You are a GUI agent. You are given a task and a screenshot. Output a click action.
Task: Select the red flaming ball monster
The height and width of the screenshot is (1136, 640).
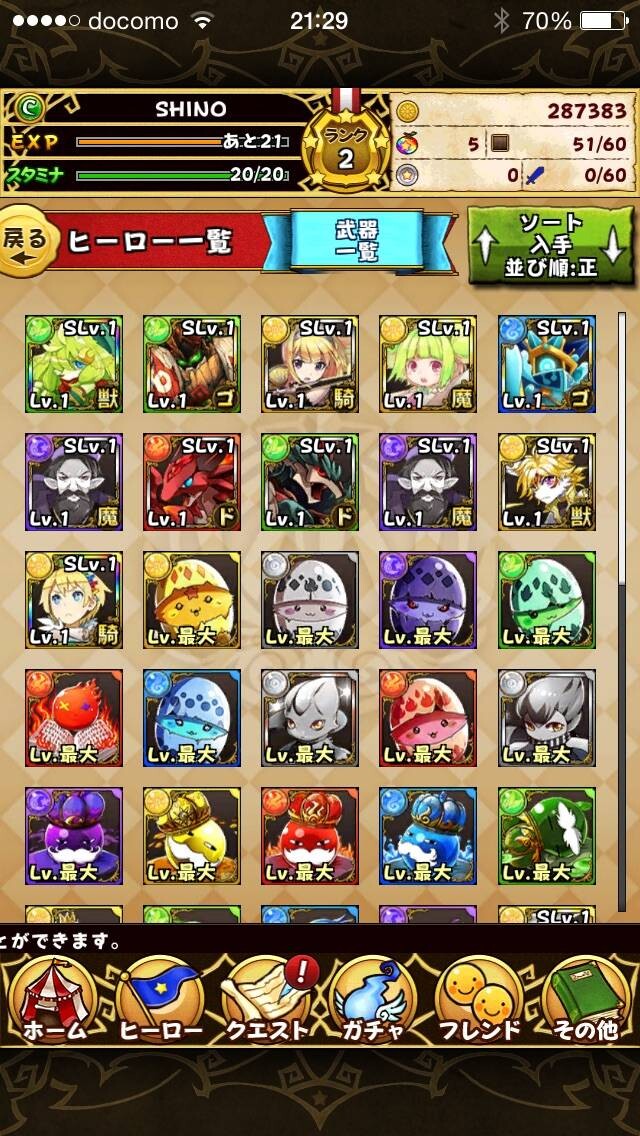[74, 718]
